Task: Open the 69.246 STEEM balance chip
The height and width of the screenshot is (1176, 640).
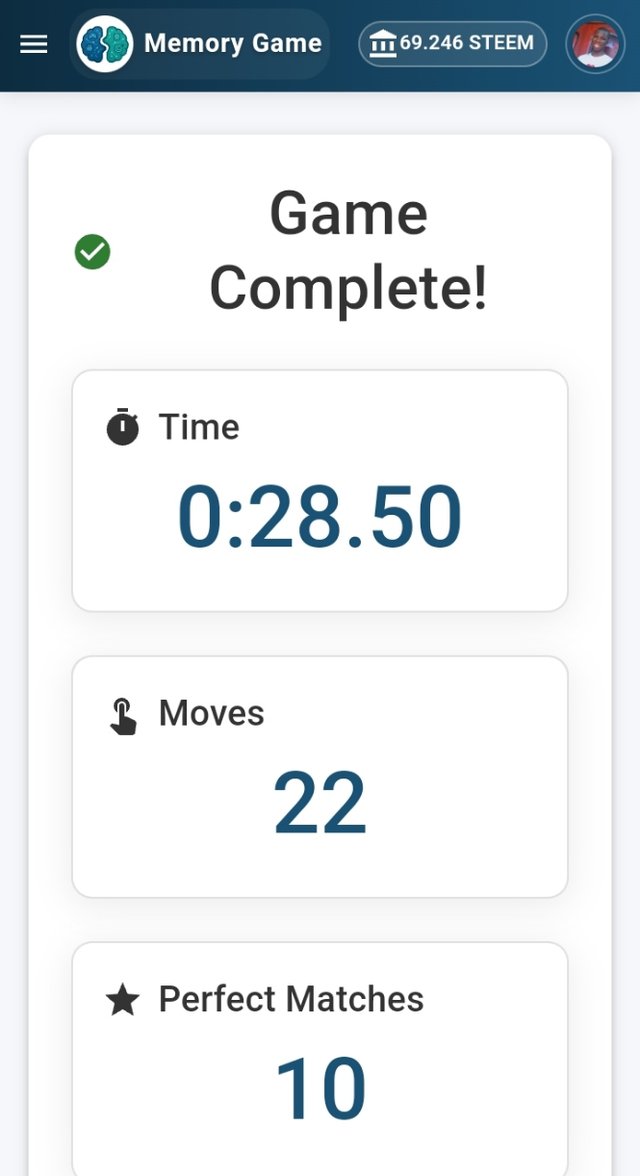Action: point(453,44)
